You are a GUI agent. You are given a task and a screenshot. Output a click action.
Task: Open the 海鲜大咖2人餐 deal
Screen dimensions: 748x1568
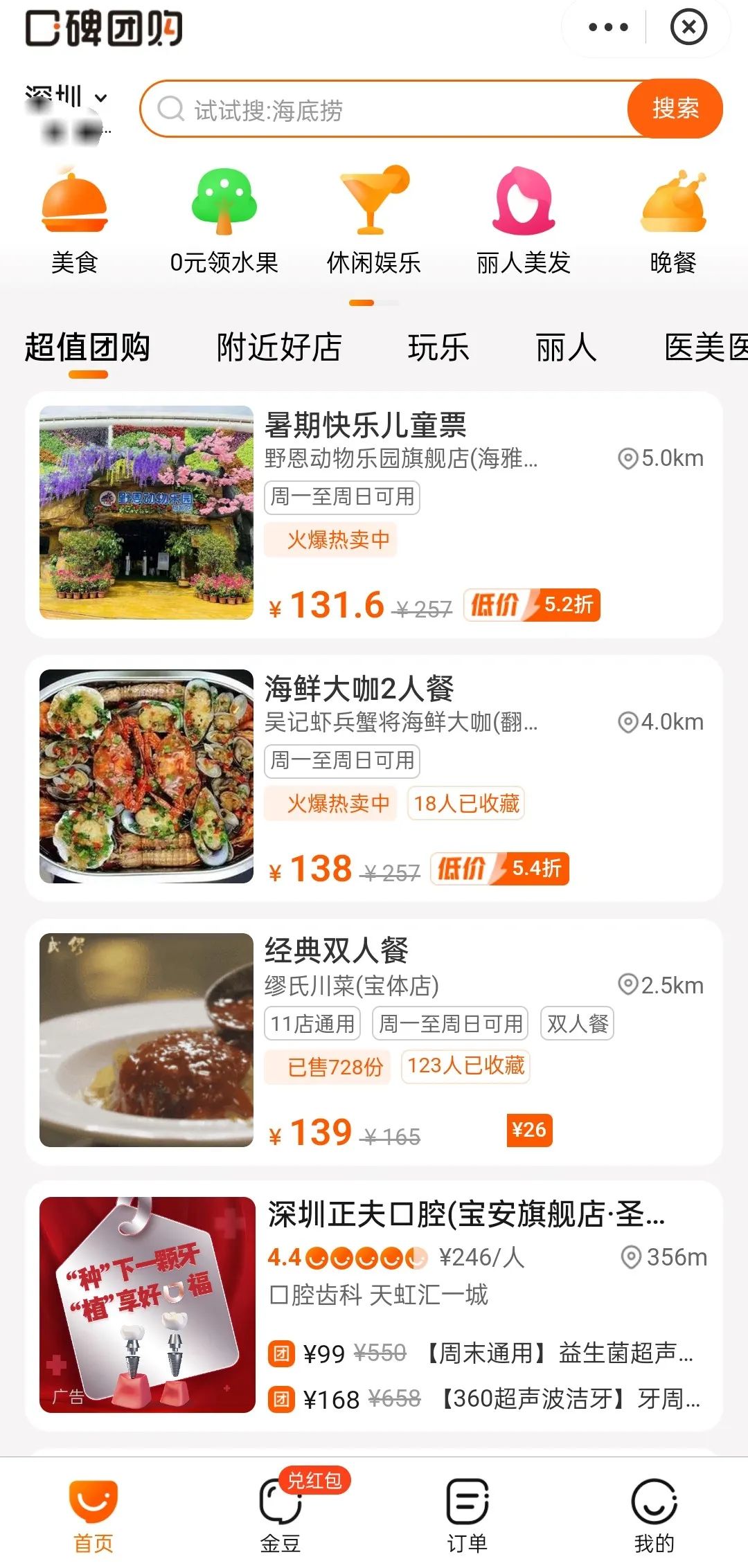pos(374,777)
